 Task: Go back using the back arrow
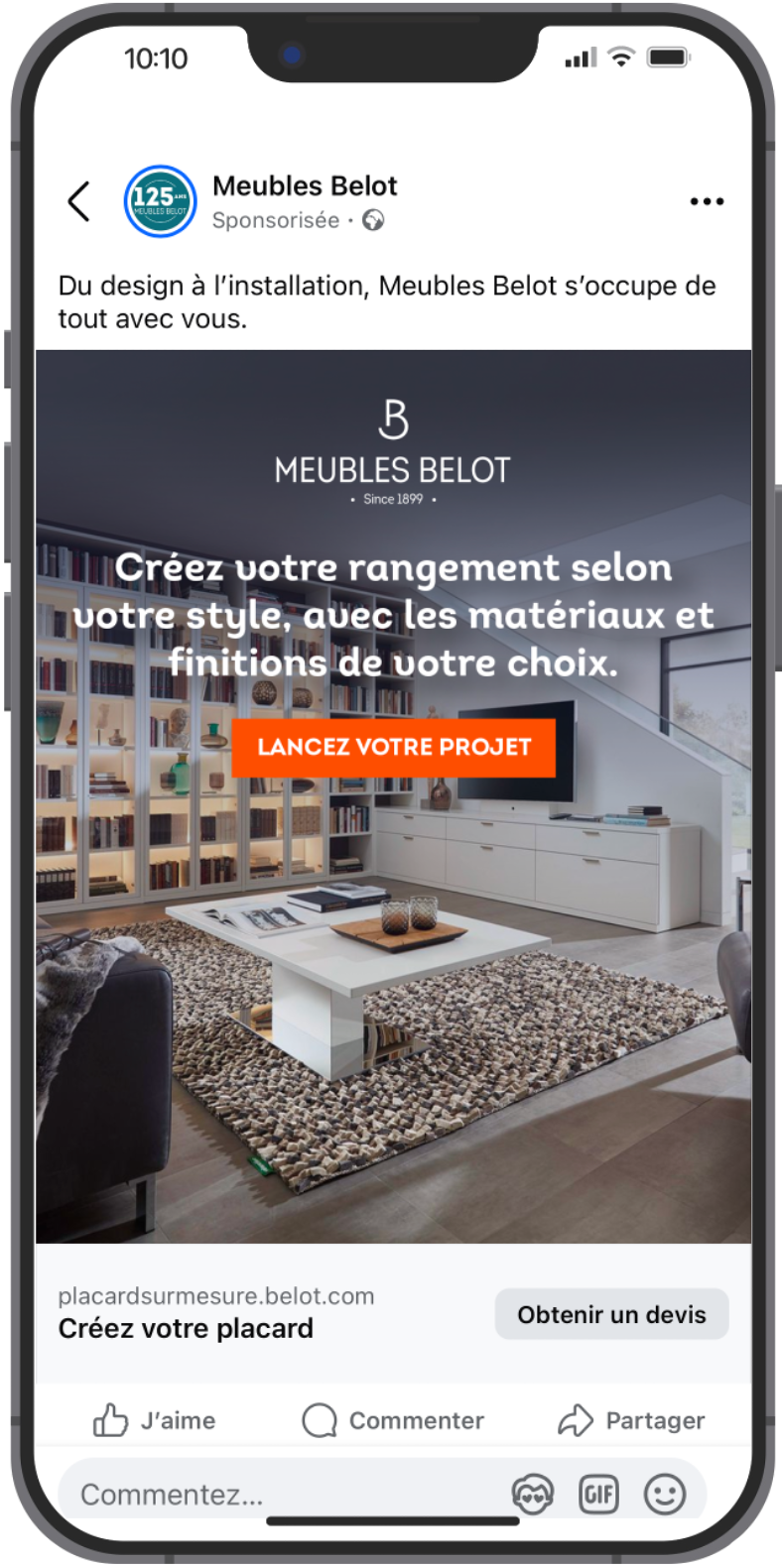pyautogui.click(x=78, y=201)
